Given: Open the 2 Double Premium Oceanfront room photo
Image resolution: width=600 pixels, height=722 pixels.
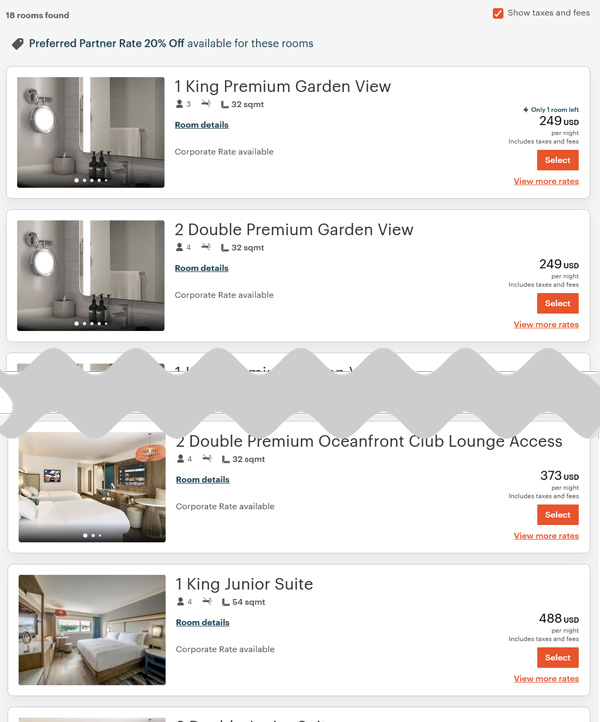Looking at the screenshot, I should point(92,487).
